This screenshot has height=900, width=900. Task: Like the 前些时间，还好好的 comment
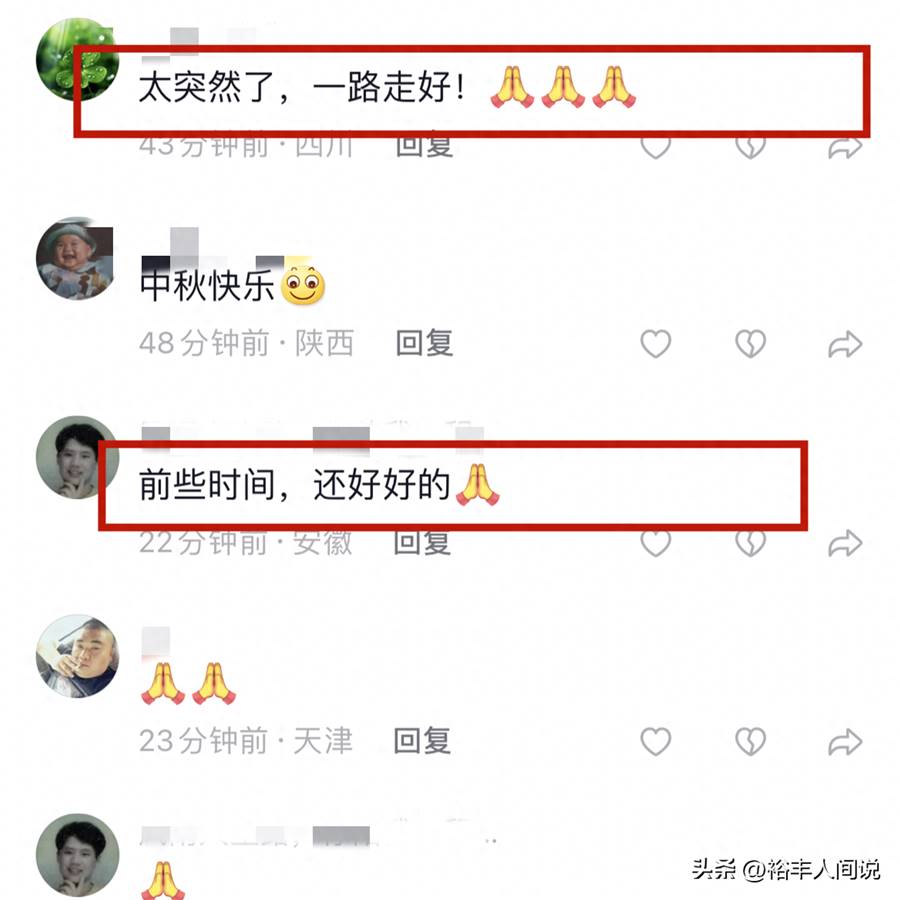point(655,543)
